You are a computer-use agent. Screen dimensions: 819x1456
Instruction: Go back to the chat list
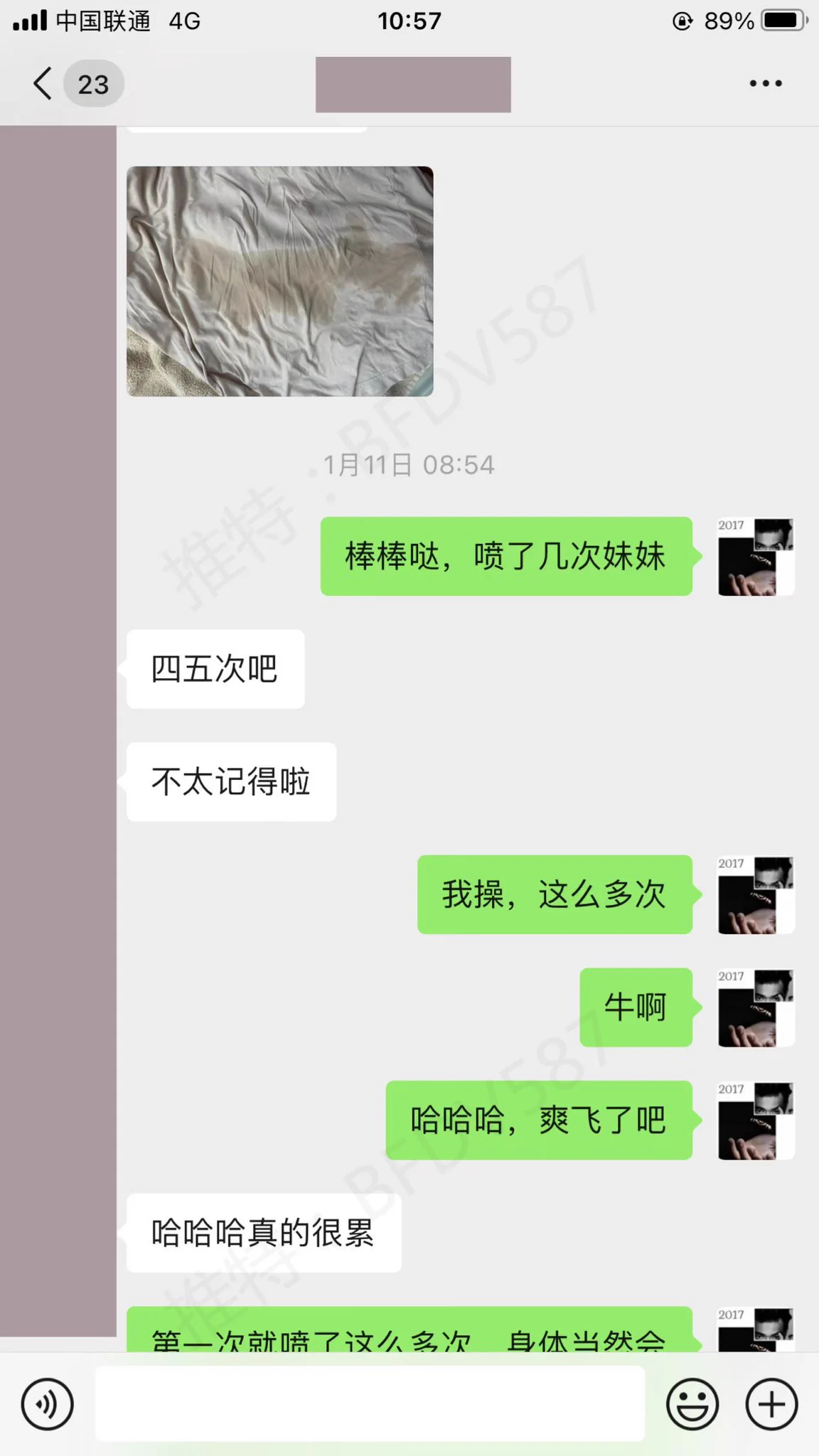[x=44, y=84]
